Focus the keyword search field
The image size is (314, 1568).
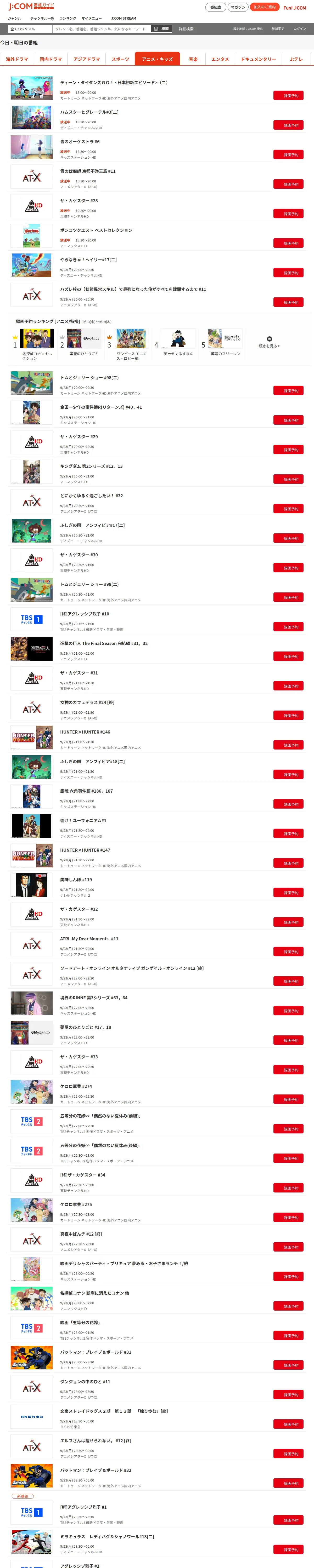(102, 28)
